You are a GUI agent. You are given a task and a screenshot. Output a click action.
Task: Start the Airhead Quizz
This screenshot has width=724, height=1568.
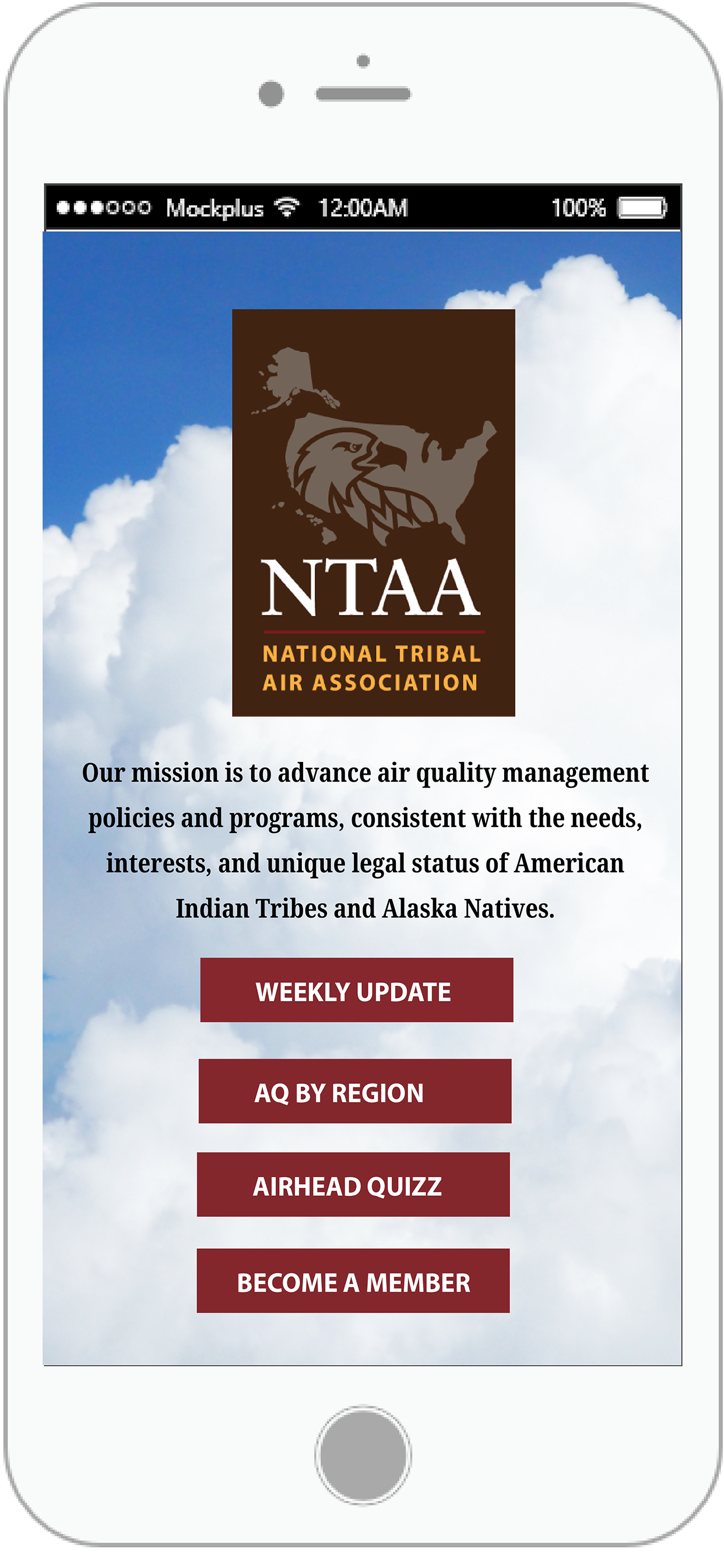point(353,1185)
